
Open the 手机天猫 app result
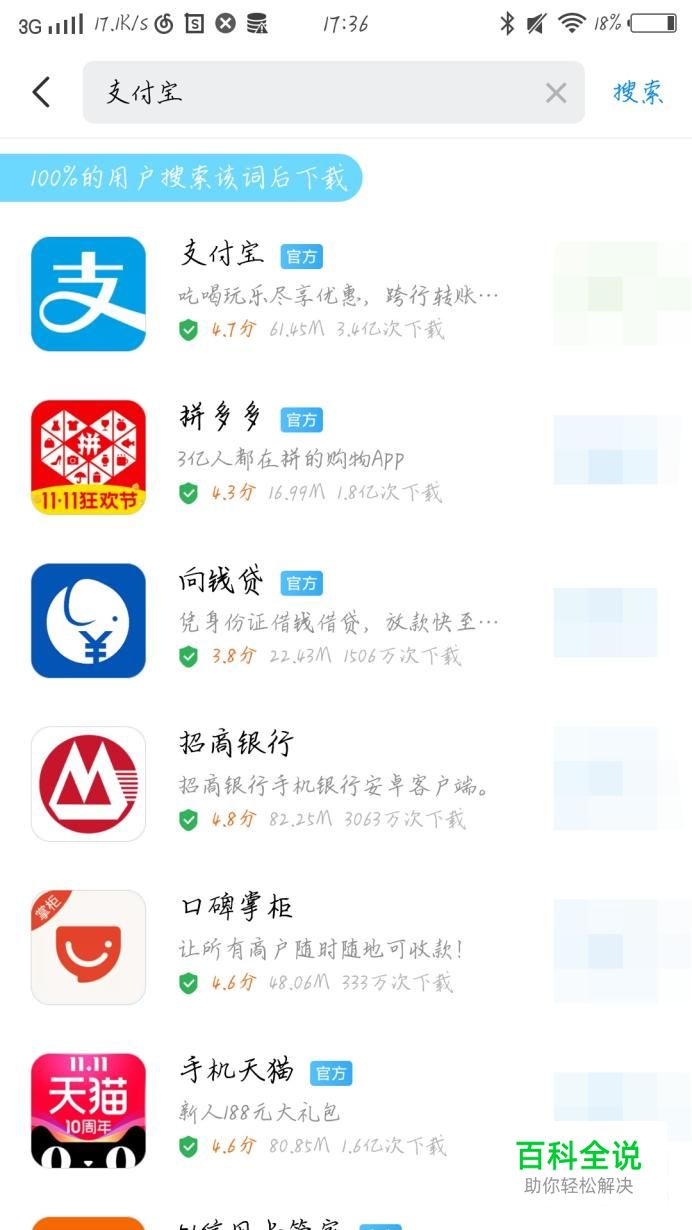(x=346, y=1110)
